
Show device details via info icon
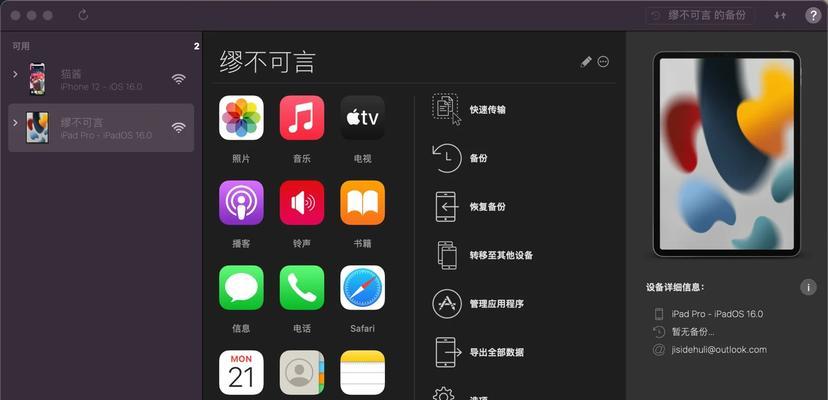point(808,287)
